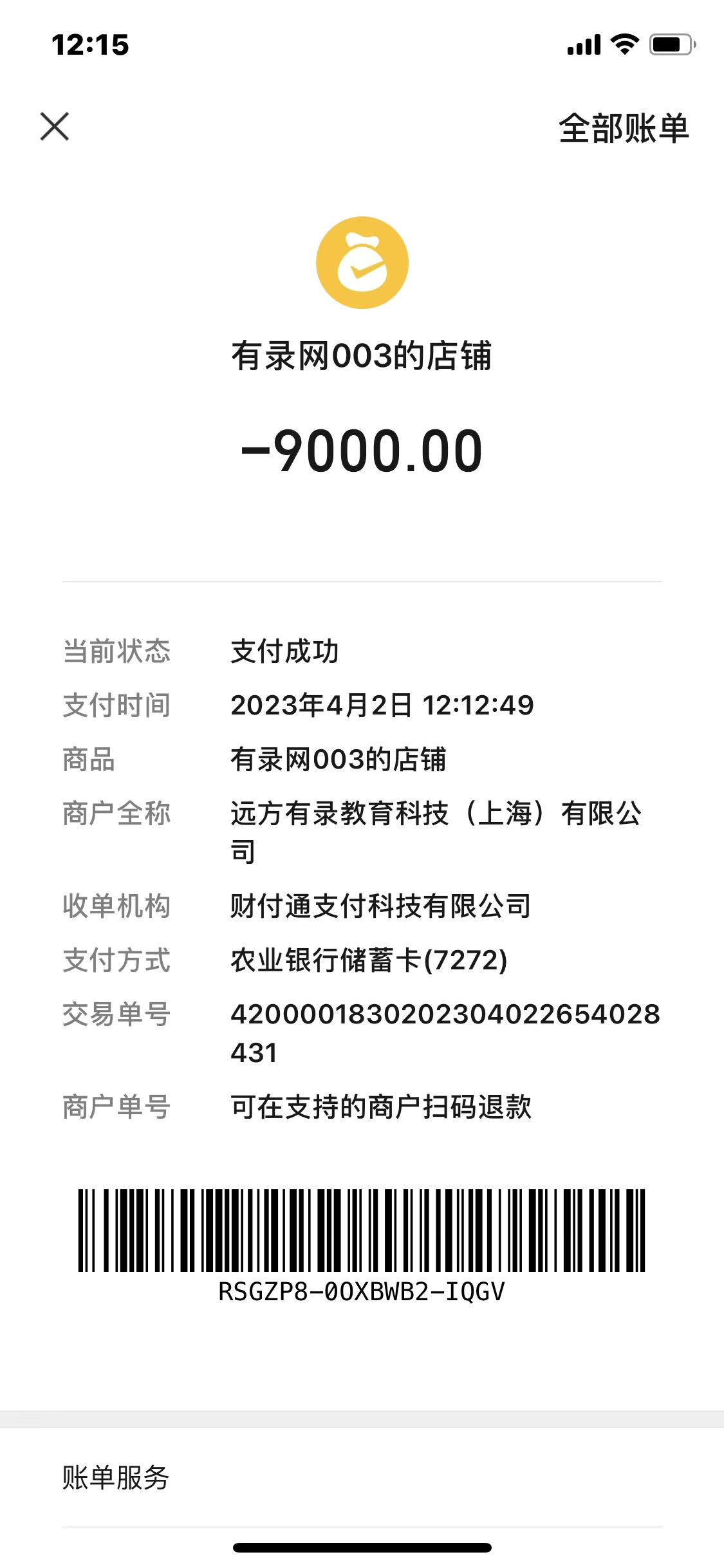Close the payment detail page

tap(55, 126)
